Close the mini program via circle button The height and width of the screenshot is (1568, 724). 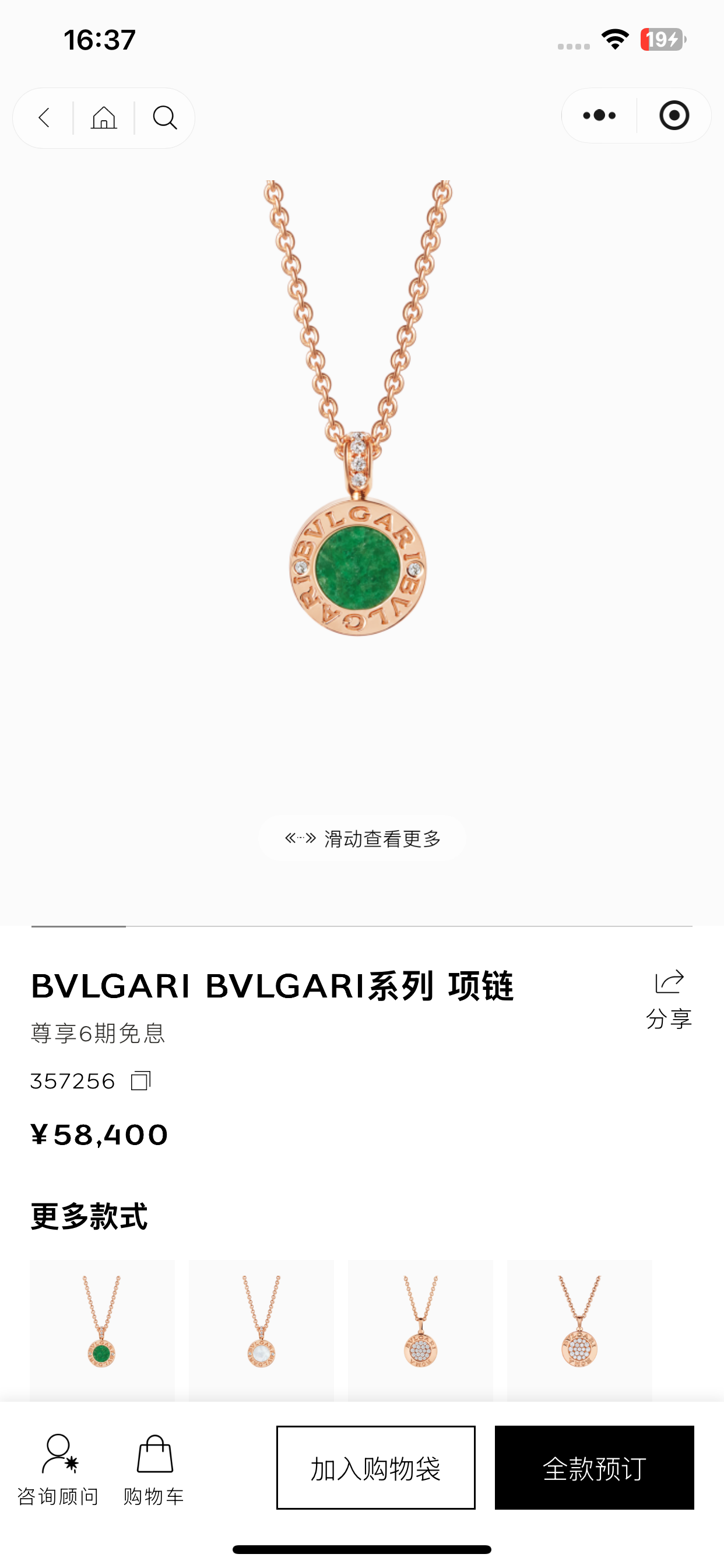[674, 116]
